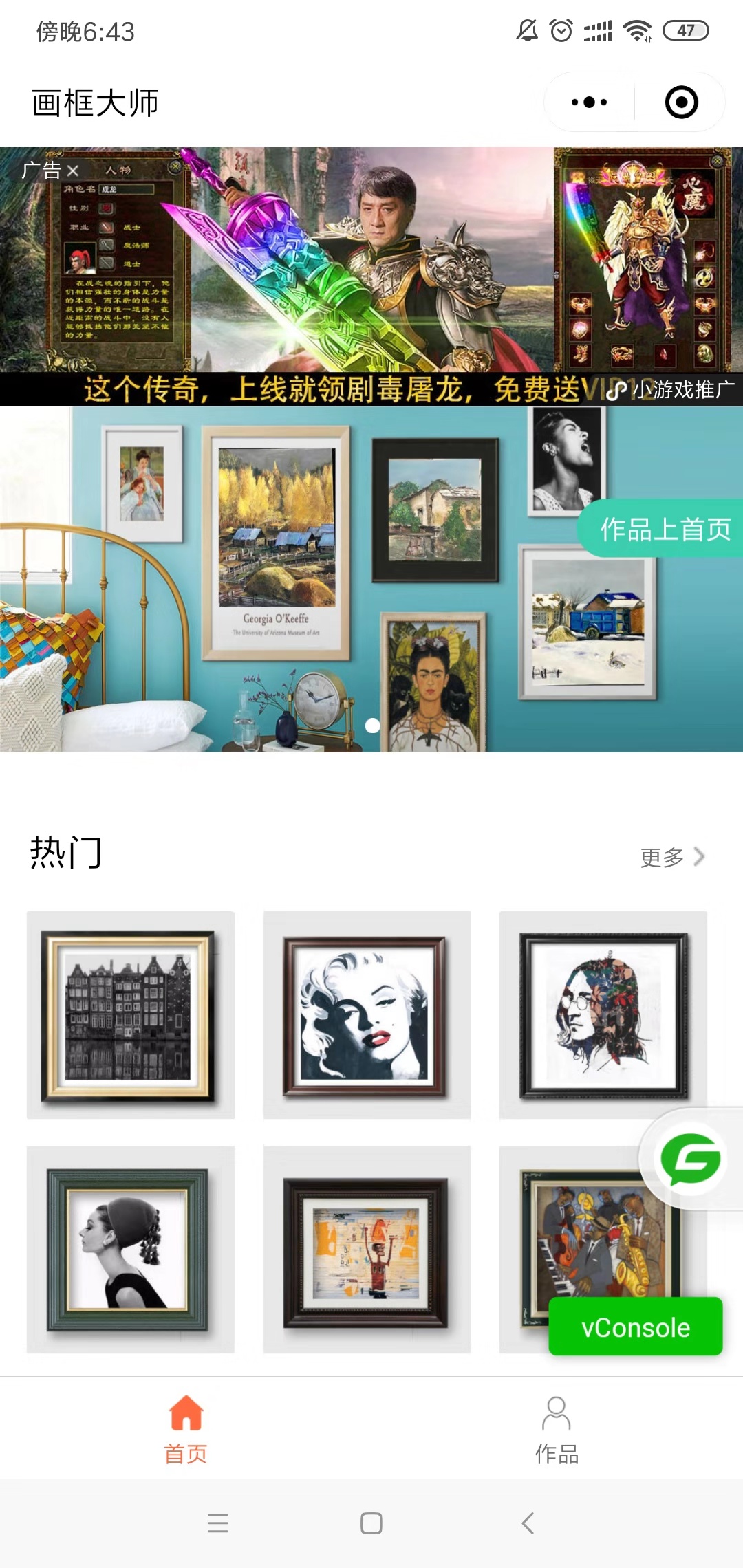Close the mini program with the circle icon
Screen dimensions: 743x1568
tap(681, 102)
